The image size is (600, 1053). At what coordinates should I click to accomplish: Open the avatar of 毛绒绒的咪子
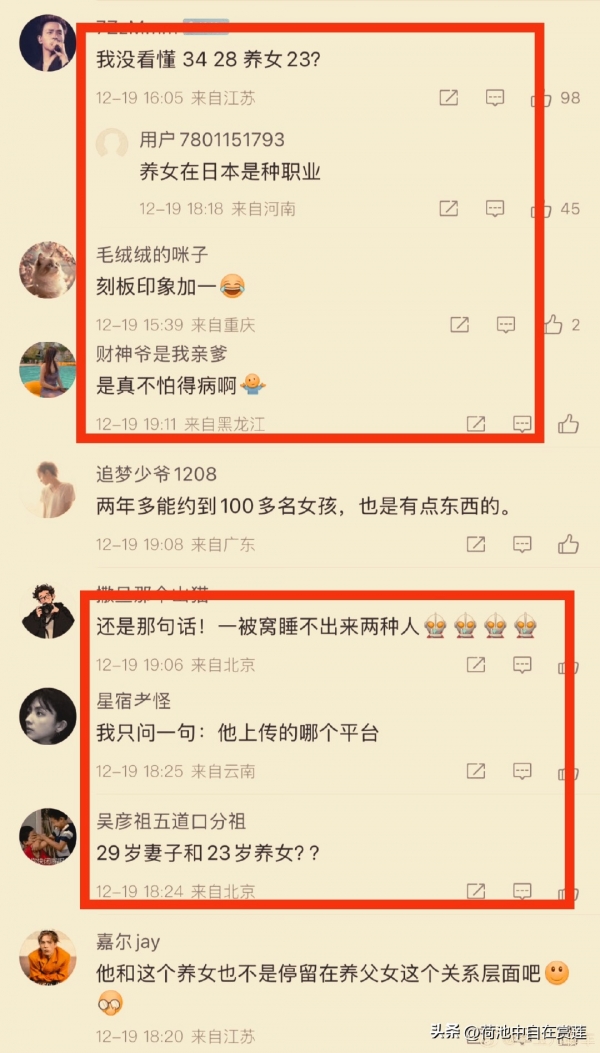coord(47,269)
